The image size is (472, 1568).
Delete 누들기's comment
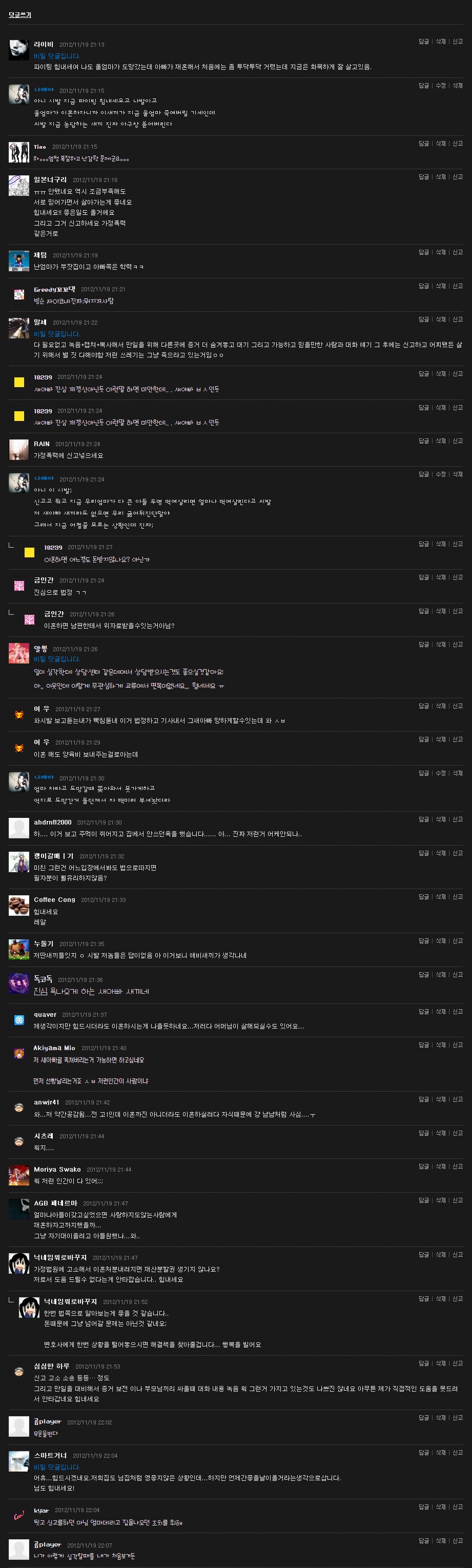(440, 940)
